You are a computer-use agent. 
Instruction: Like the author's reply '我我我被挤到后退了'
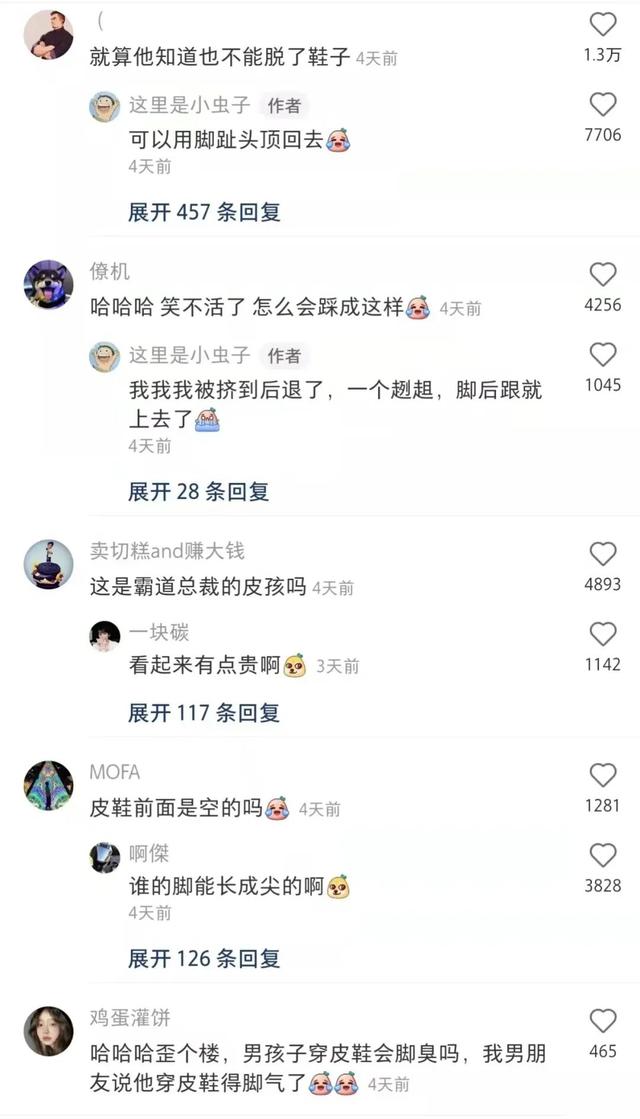pyautogui.click(x=603, y=355)
